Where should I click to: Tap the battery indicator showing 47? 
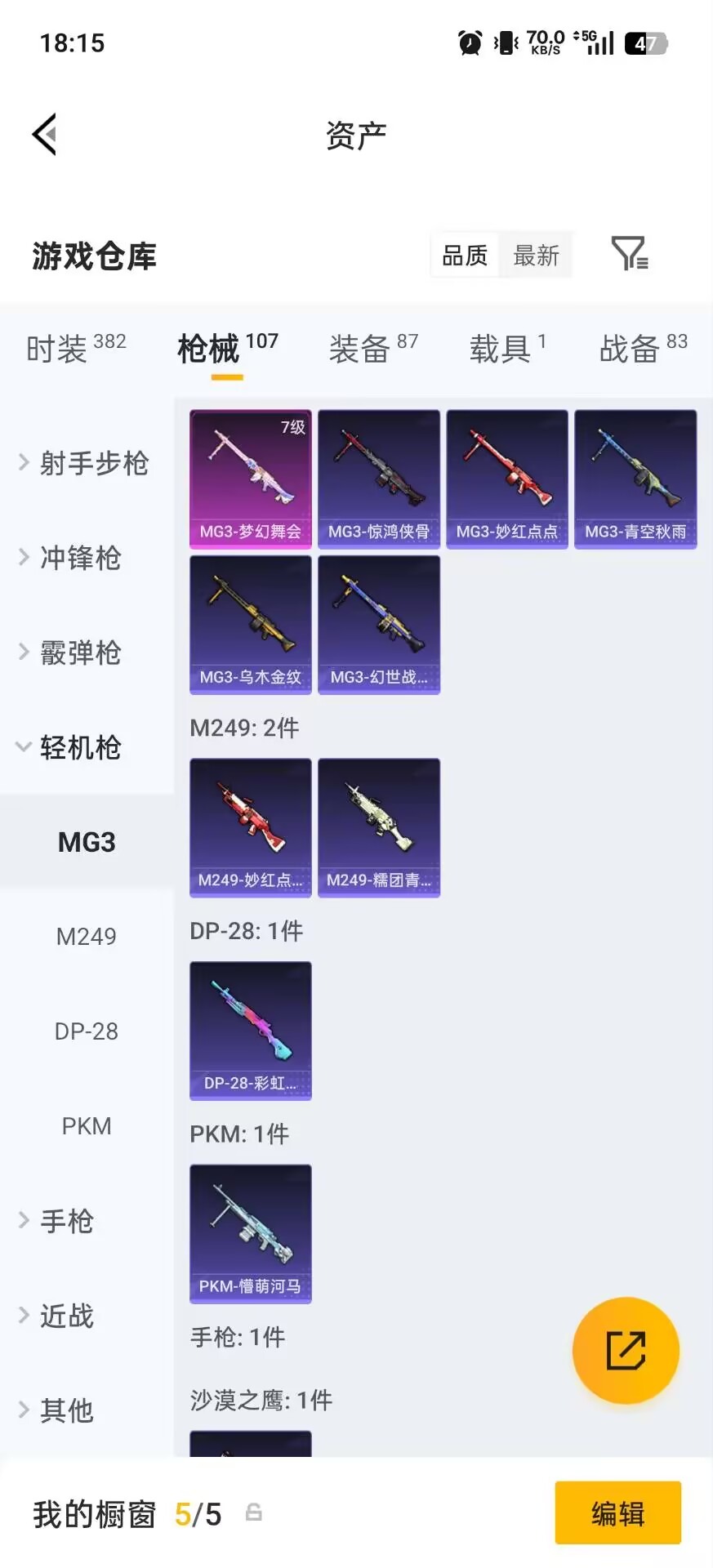point(642,42)
